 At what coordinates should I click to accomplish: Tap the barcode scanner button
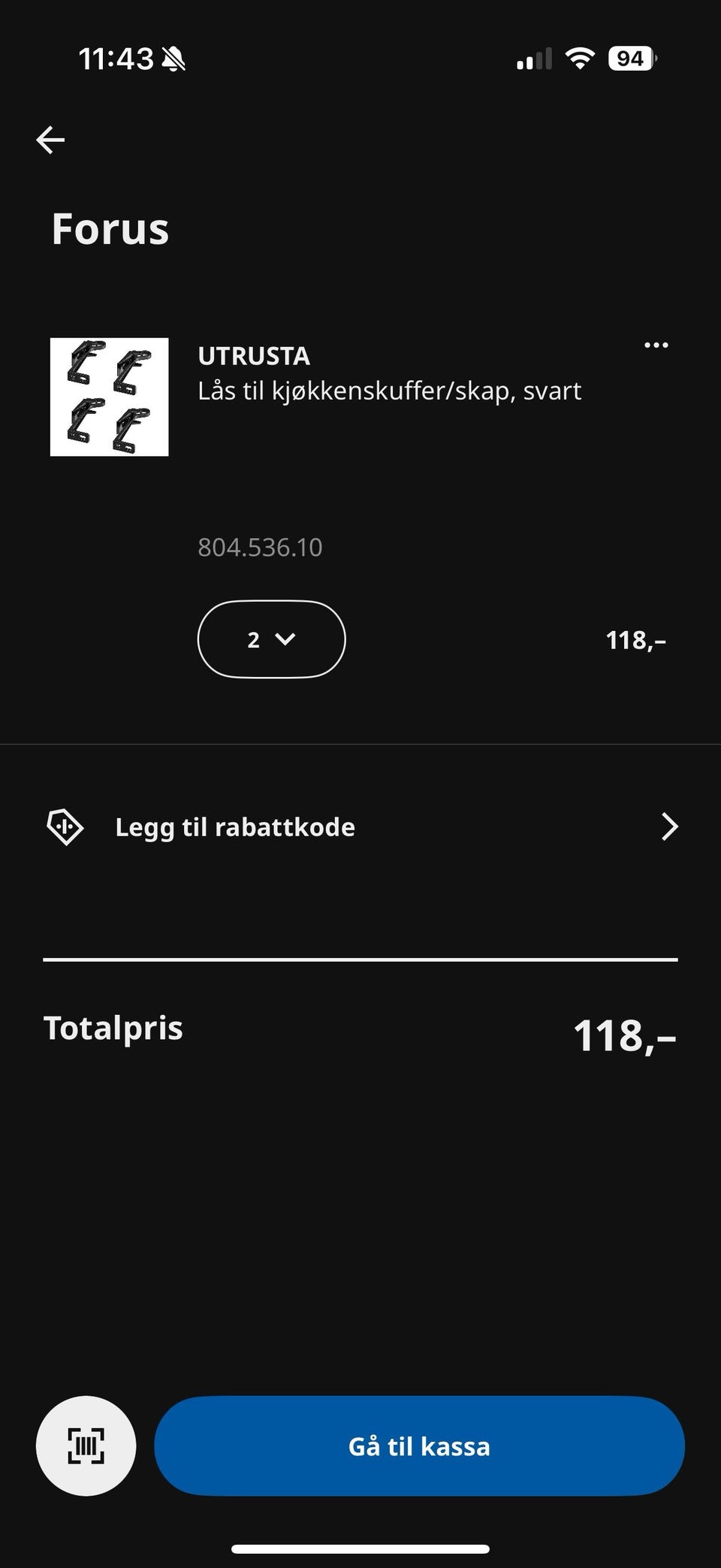86,1446
